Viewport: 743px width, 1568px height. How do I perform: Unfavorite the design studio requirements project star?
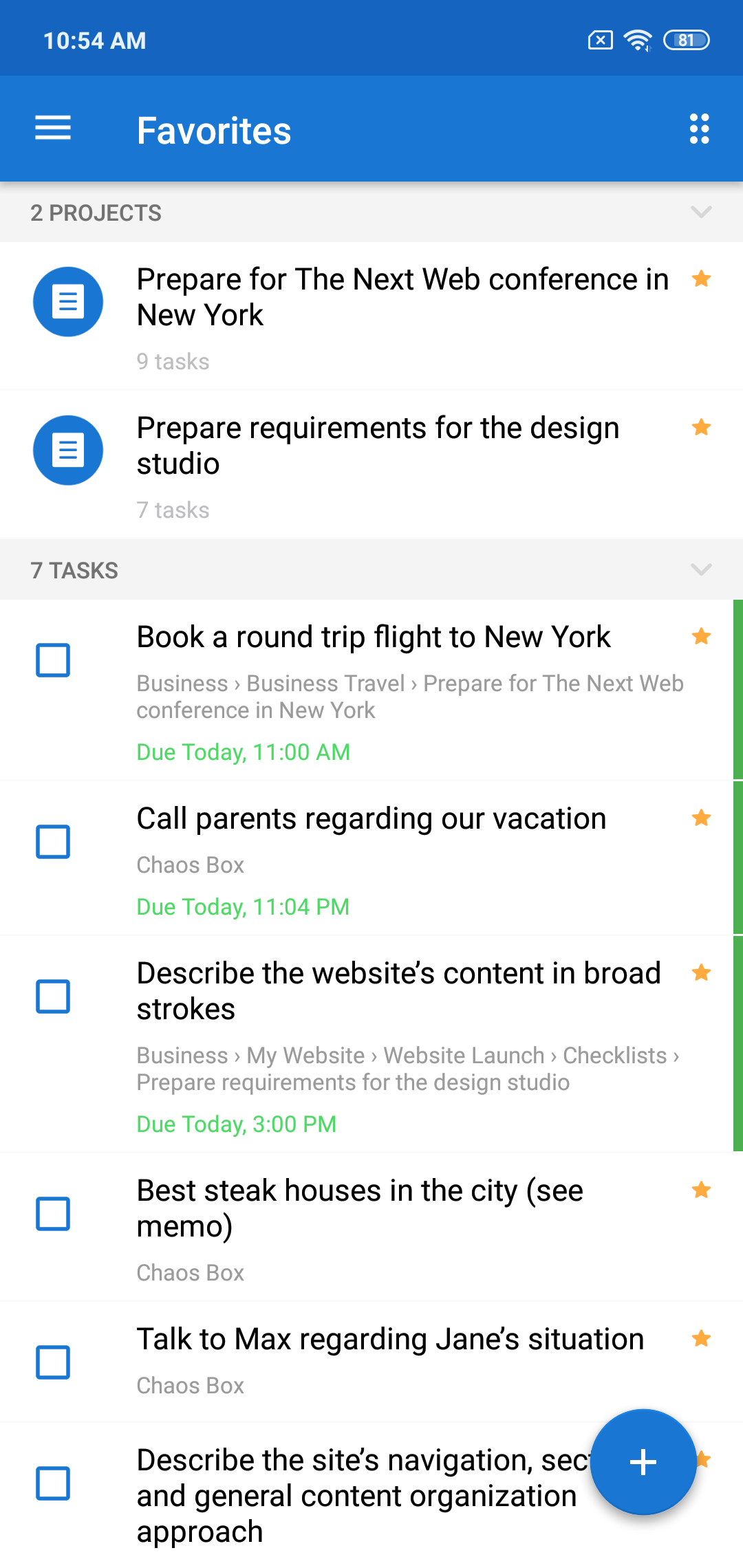(701, 428)
